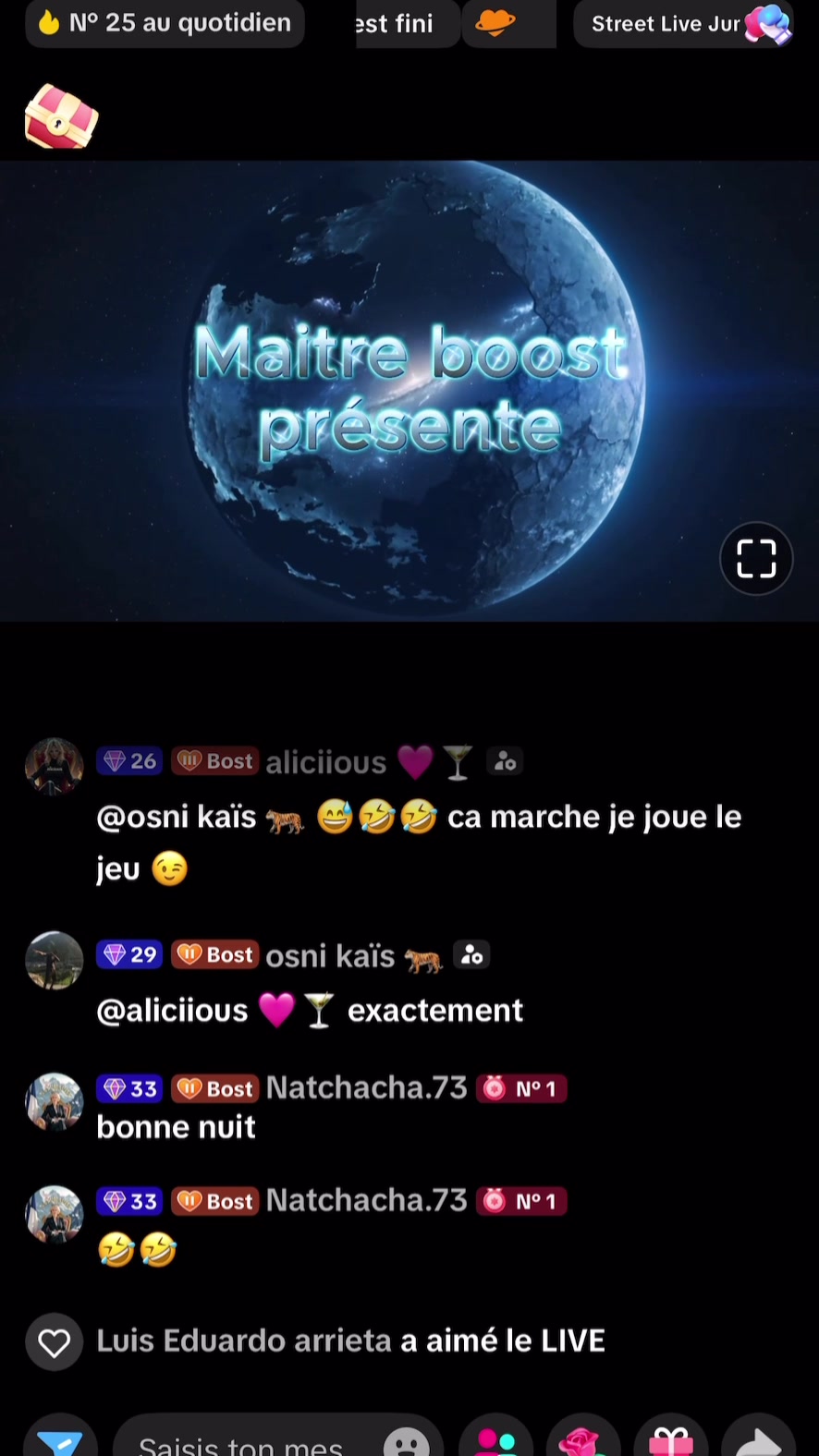Expand the live video to fullscreen
Image resolution: width=819 pixels, height=1456 pixels.
coord(755,558)
